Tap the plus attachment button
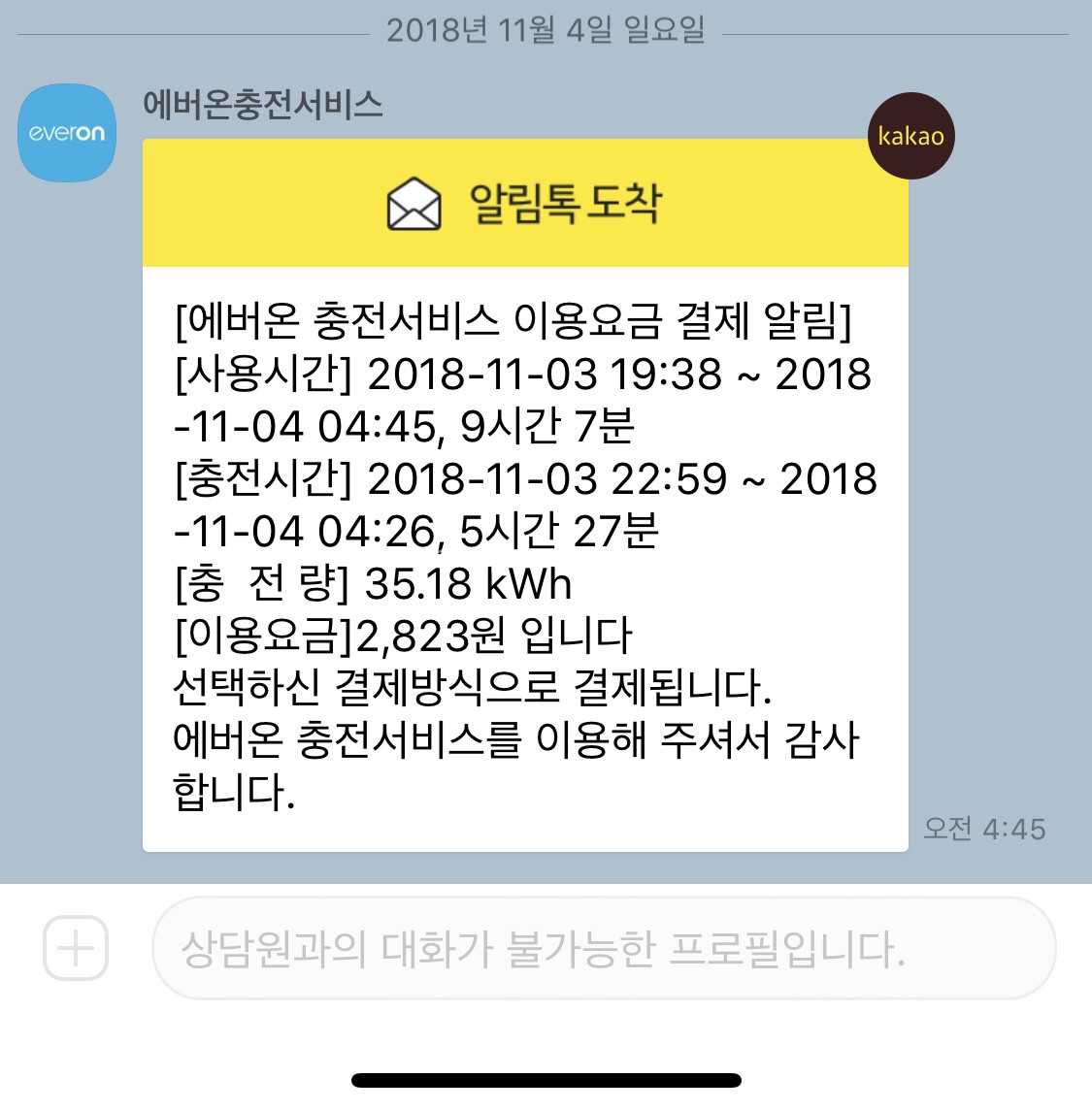 point(76,947)
